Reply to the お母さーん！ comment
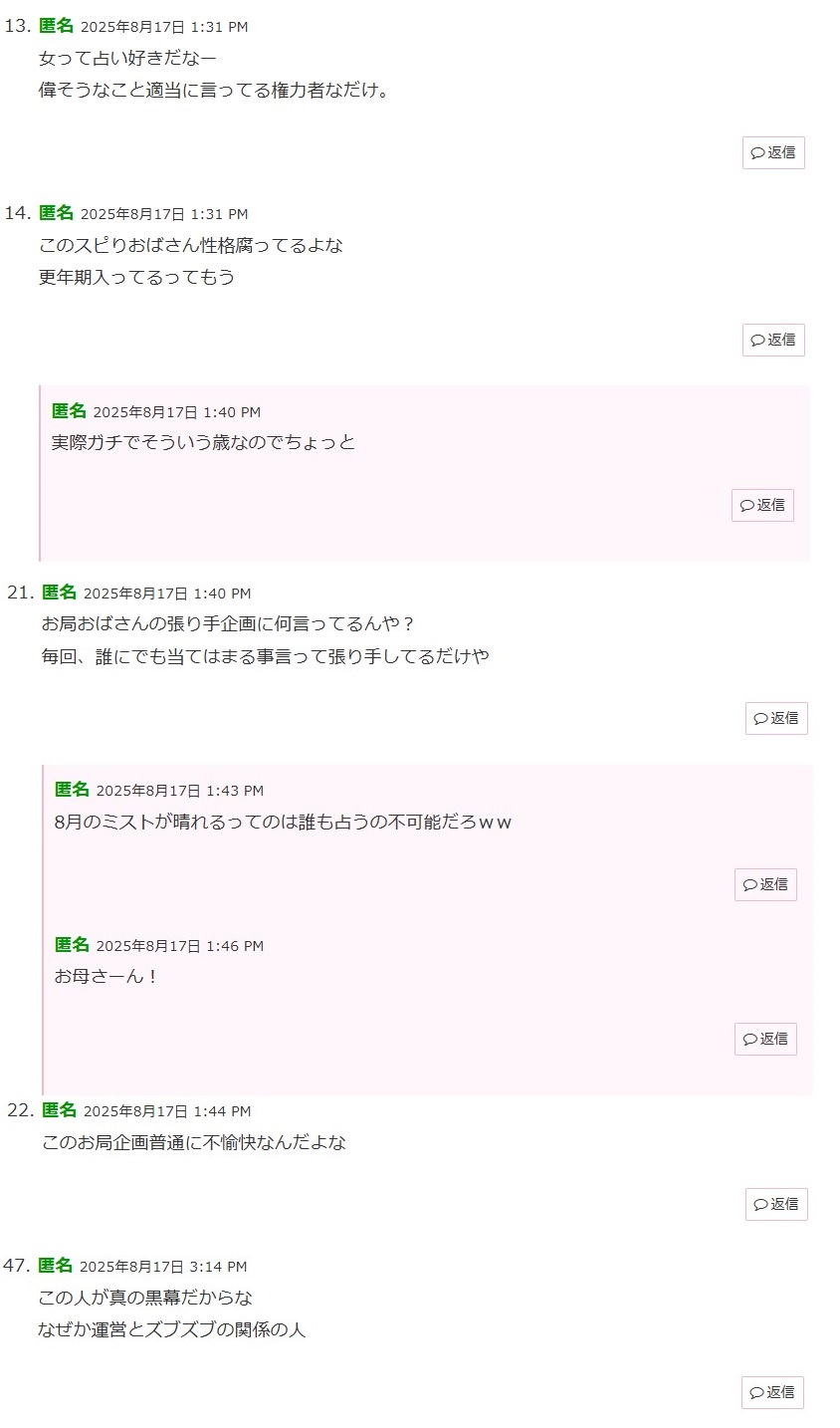The image size is (840, 1428). [x=765, y=1039]
